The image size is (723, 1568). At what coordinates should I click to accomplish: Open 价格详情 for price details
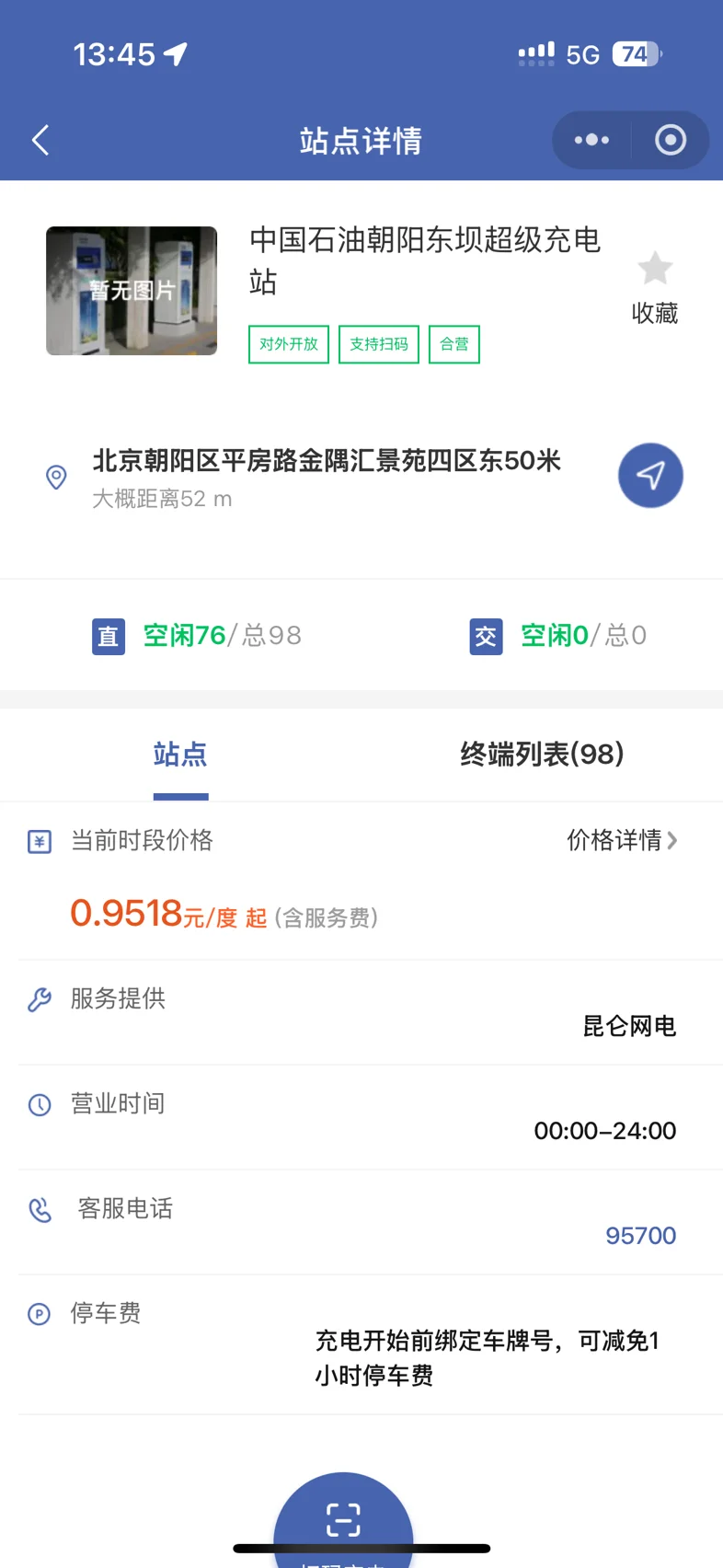click(x=622, y=840)
